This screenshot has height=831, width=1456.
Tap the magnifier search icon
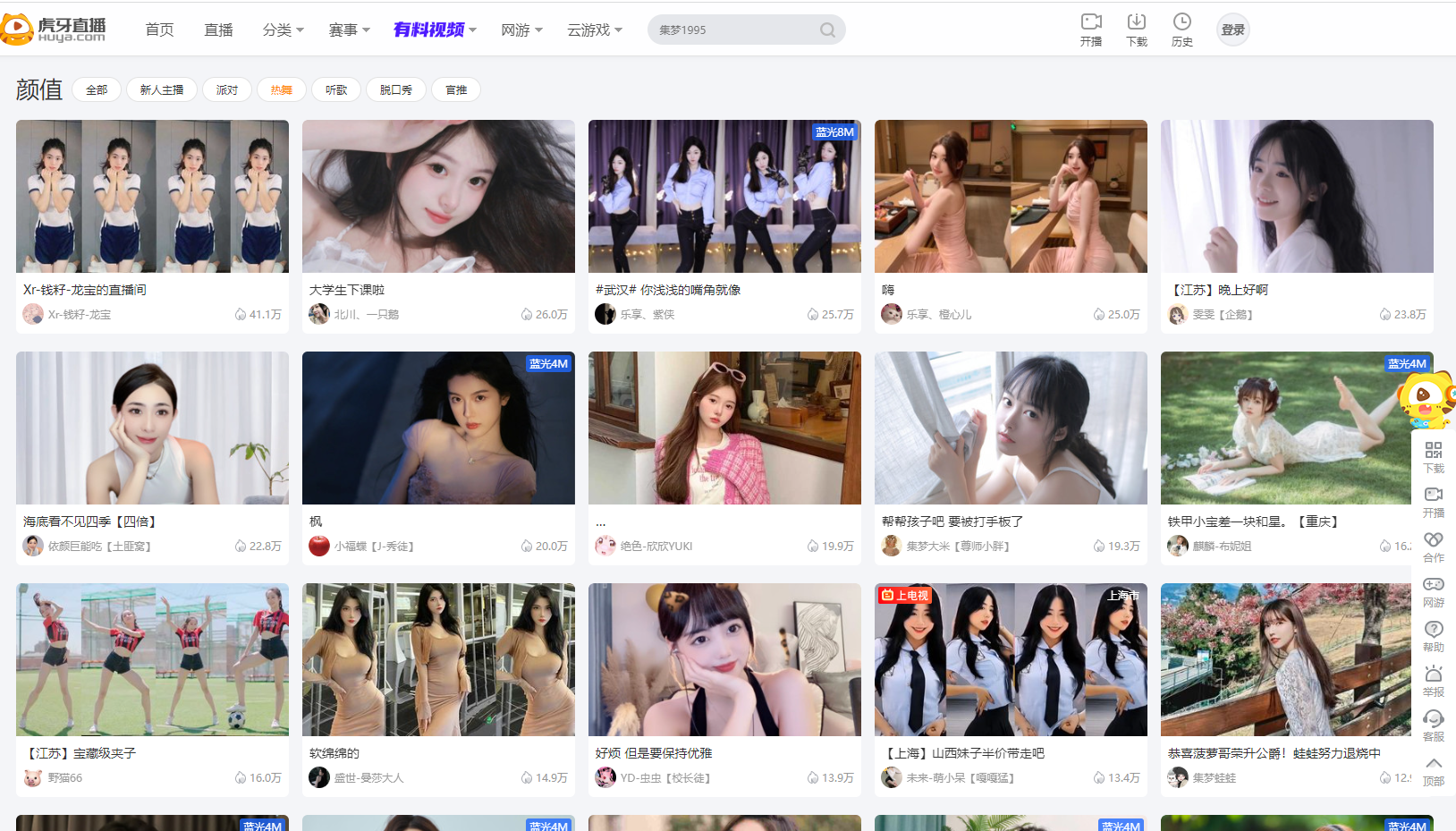[x=827, y=30]
